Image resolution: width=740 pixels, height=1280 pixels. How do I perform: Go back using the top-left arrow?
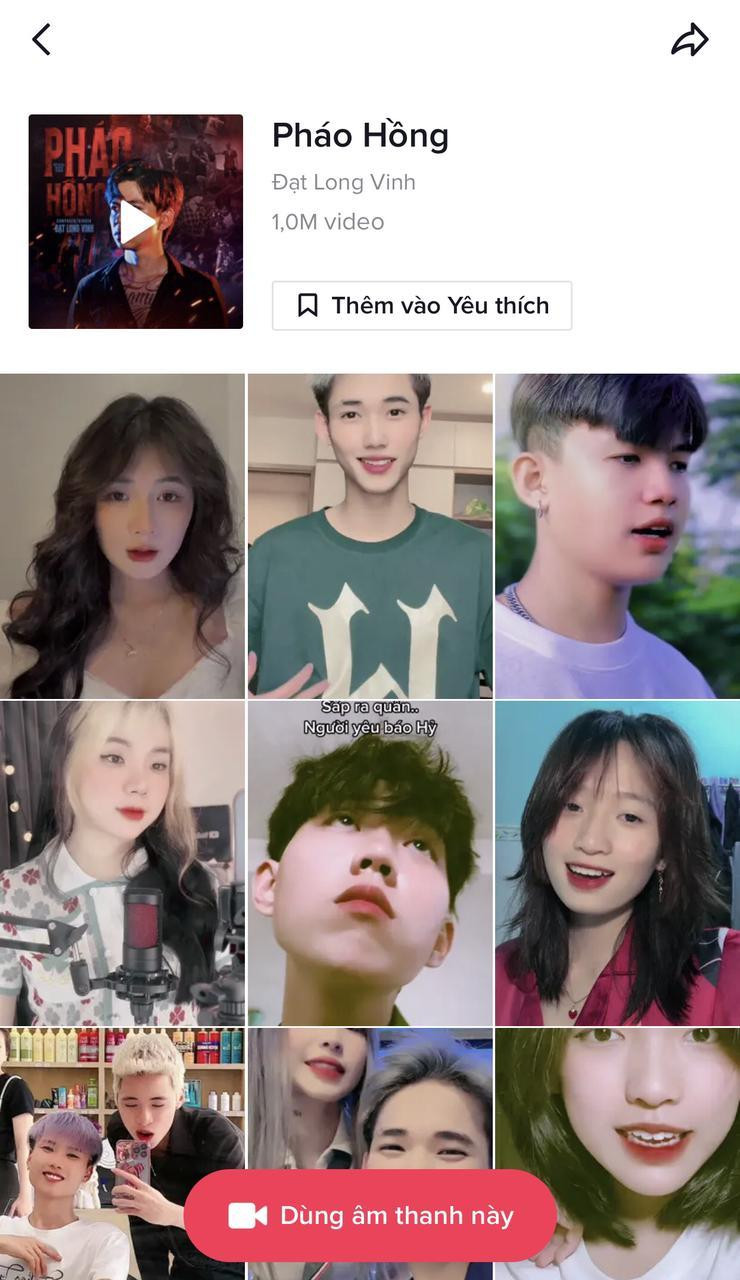pos(41,40)
